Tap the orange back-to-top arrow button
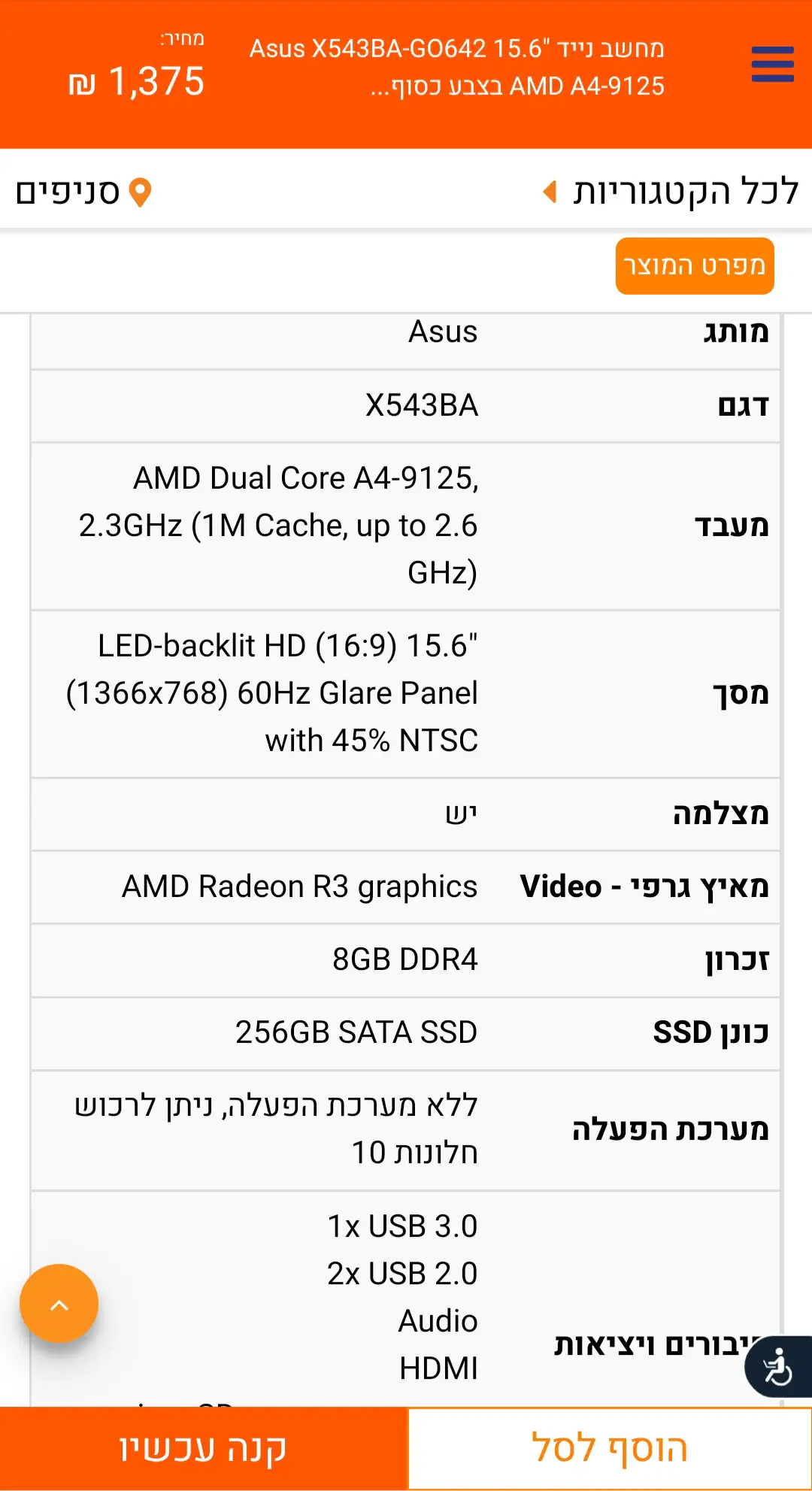This screenshot has width=812, height=1491. click(59, 1304)
